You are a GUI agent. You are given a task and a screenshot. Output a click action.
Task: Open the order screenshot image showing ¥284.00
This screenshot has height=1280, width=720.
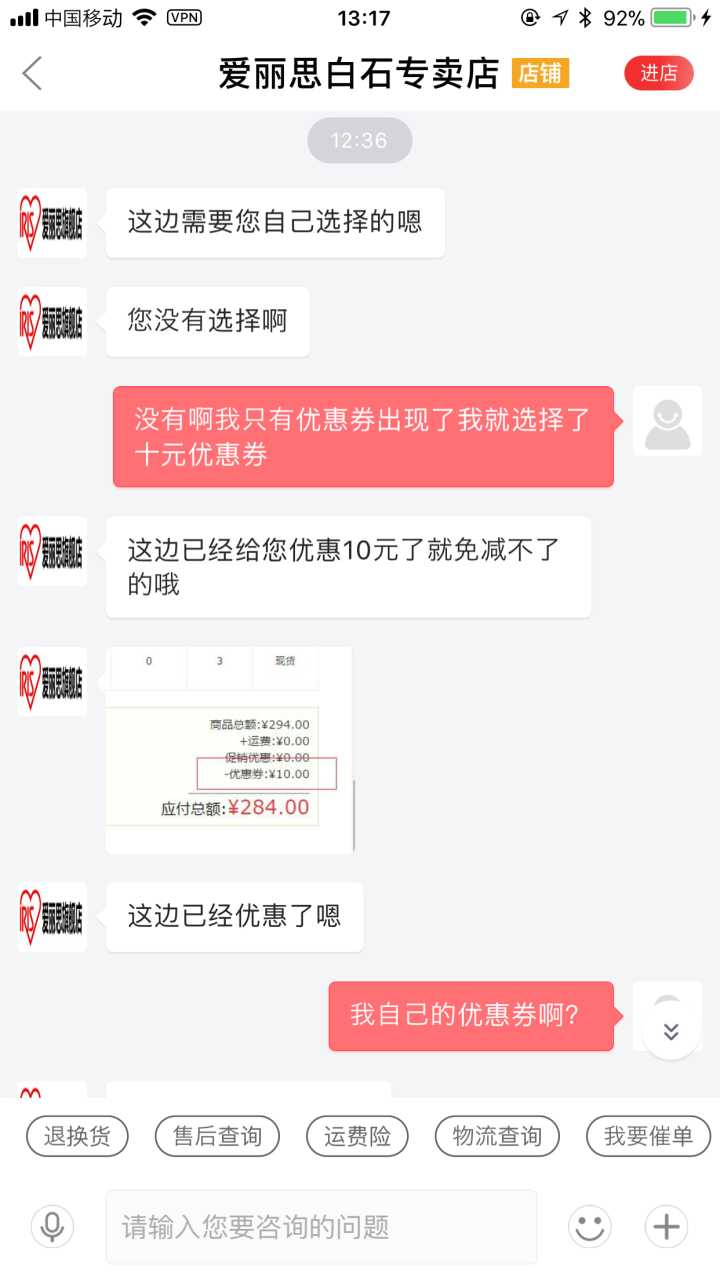pyautogui.click(x=229, y=750)
